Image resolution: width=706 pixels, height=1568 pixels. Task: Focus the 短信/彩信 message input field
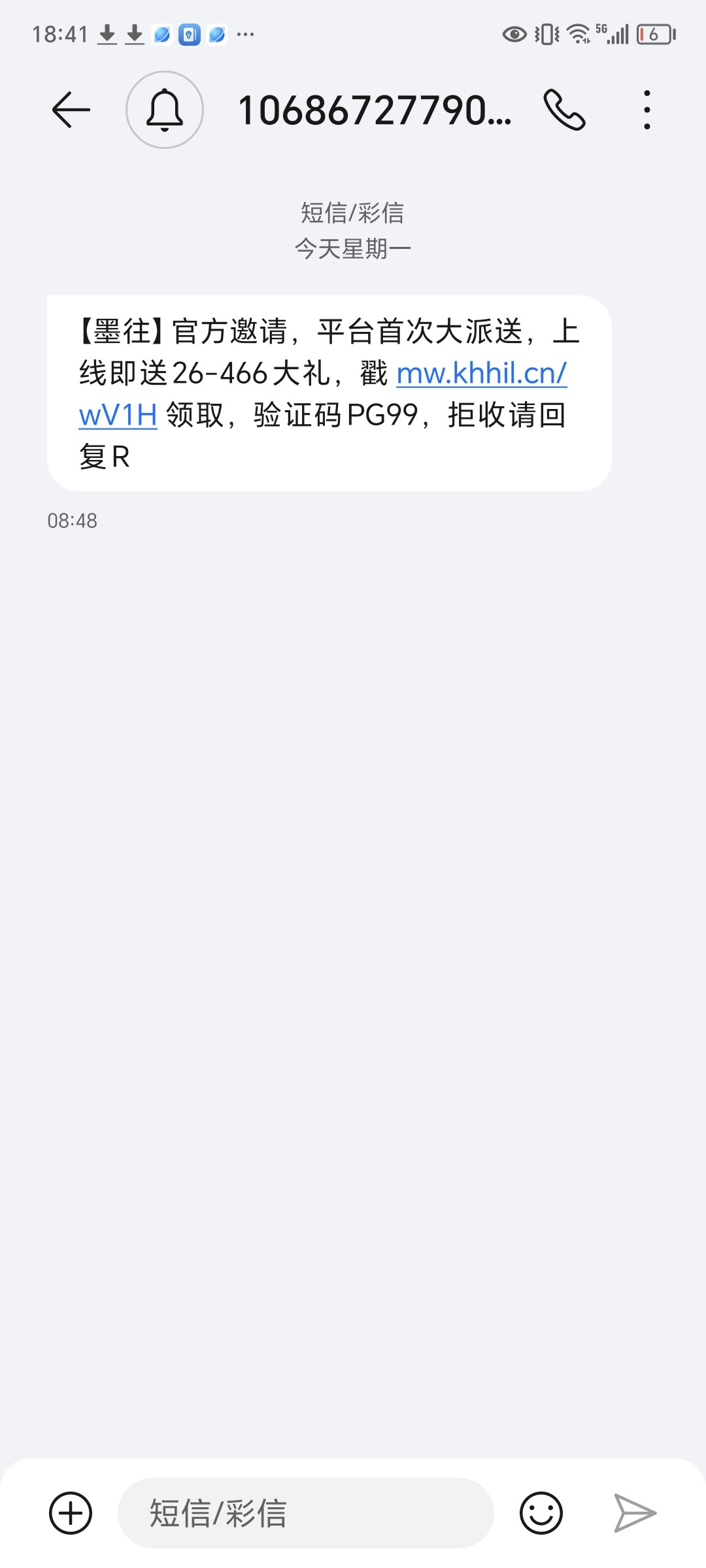[x=305, y=1512]
